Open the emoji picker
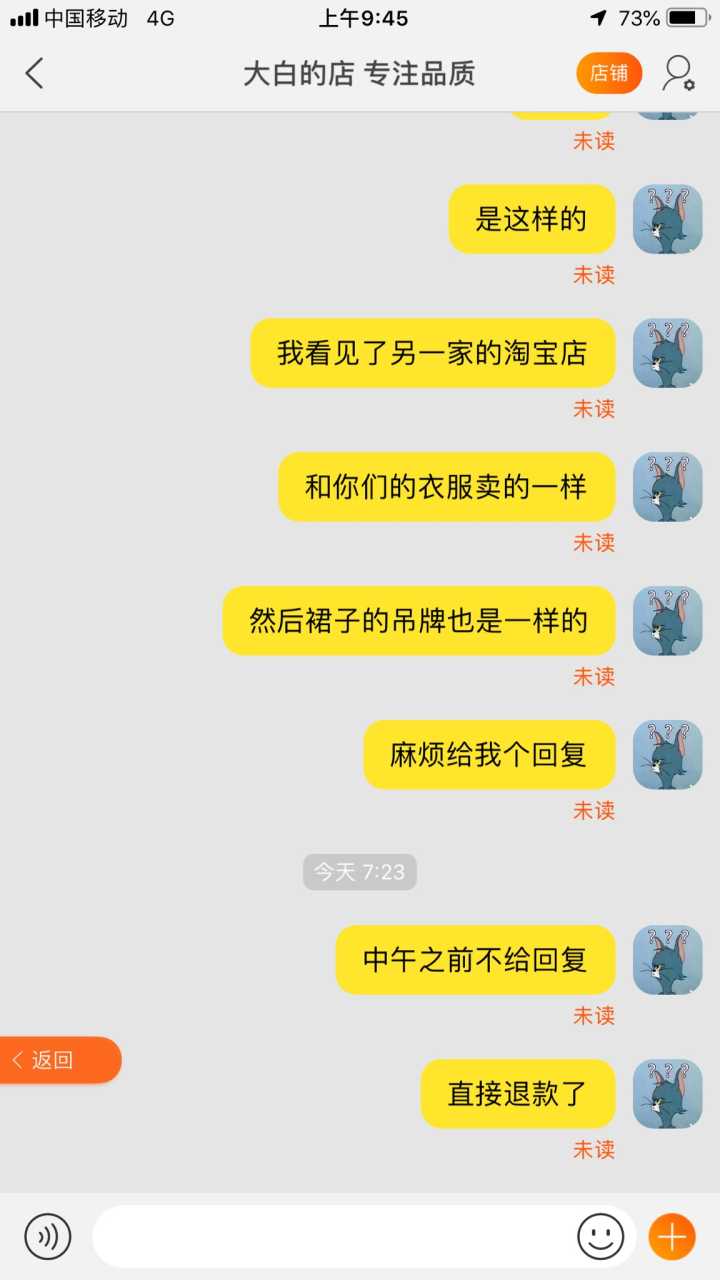Viewport: 720px width, 1280px height. 600,1236
